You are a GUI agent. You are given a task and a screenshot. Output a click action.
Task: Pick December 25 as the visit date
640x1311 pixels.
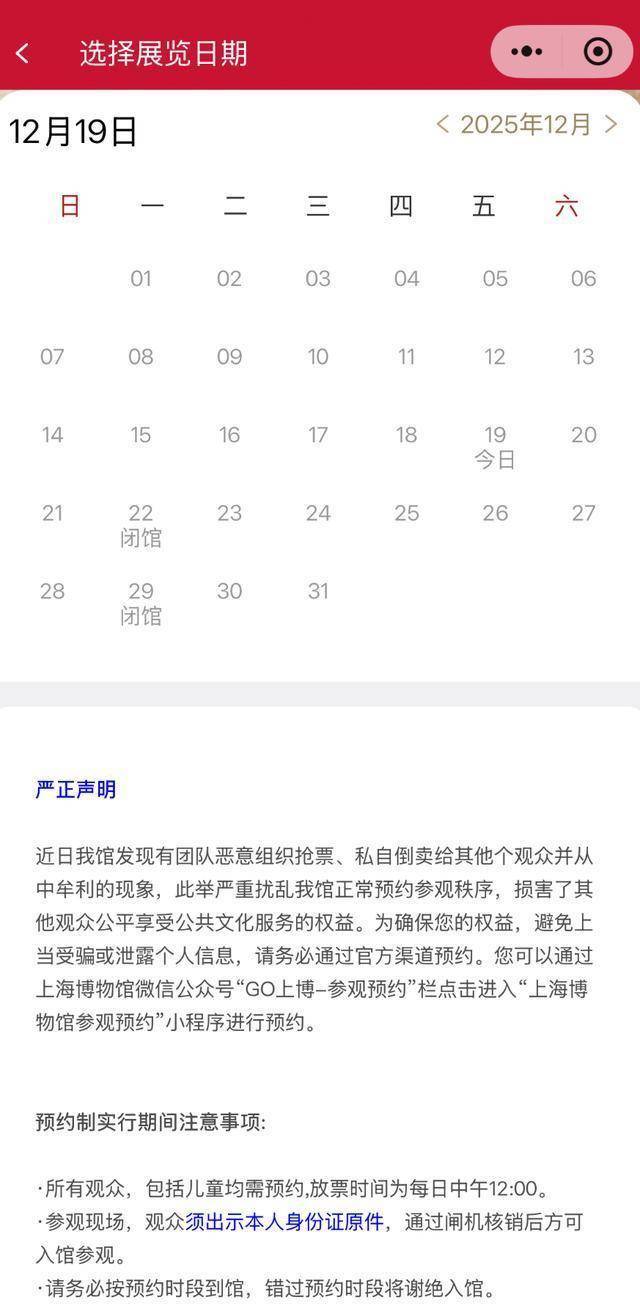[x=406, y=513]
